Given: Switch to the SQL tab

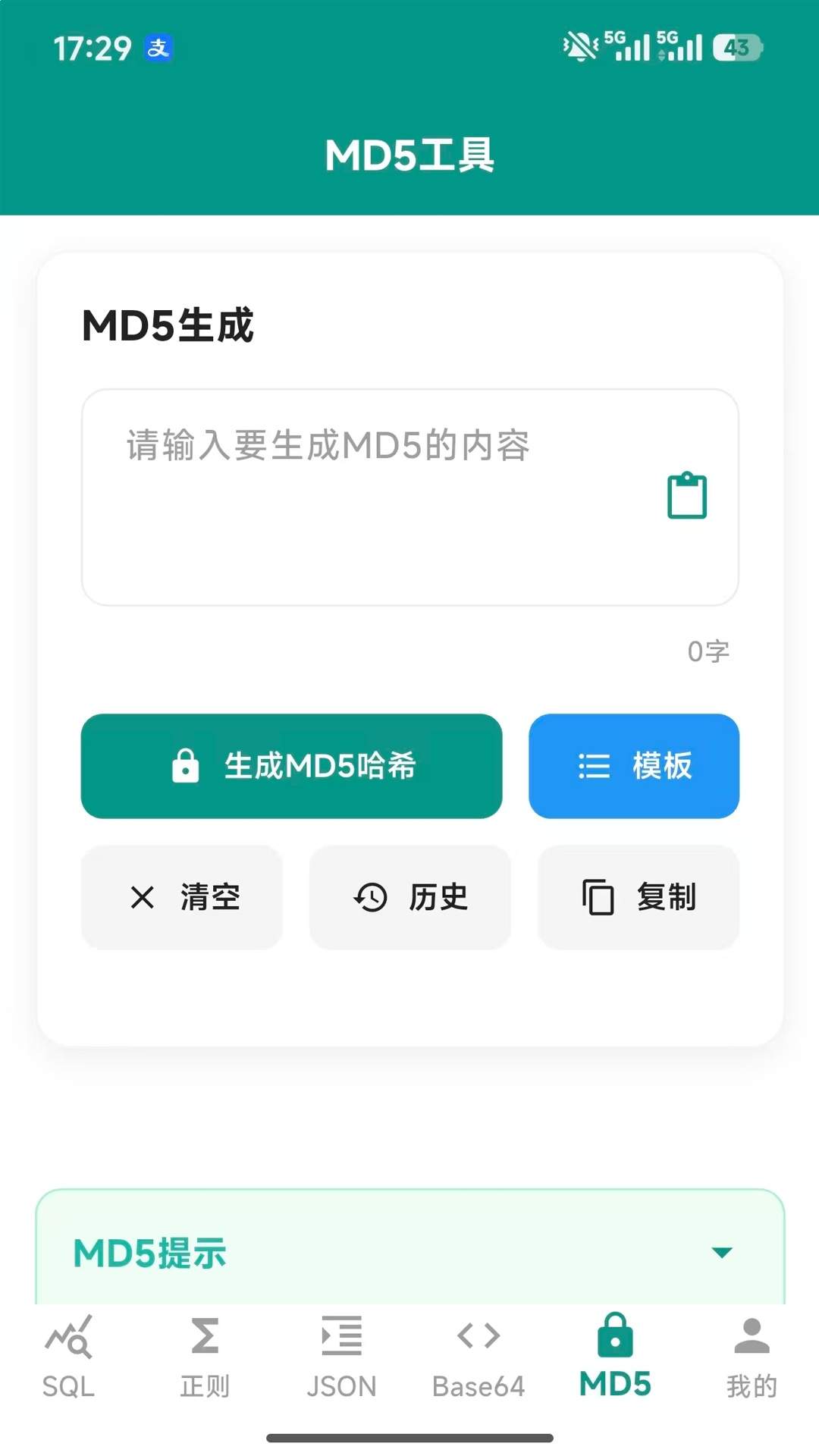Looking at the screenshot, I should point(68,1357).
